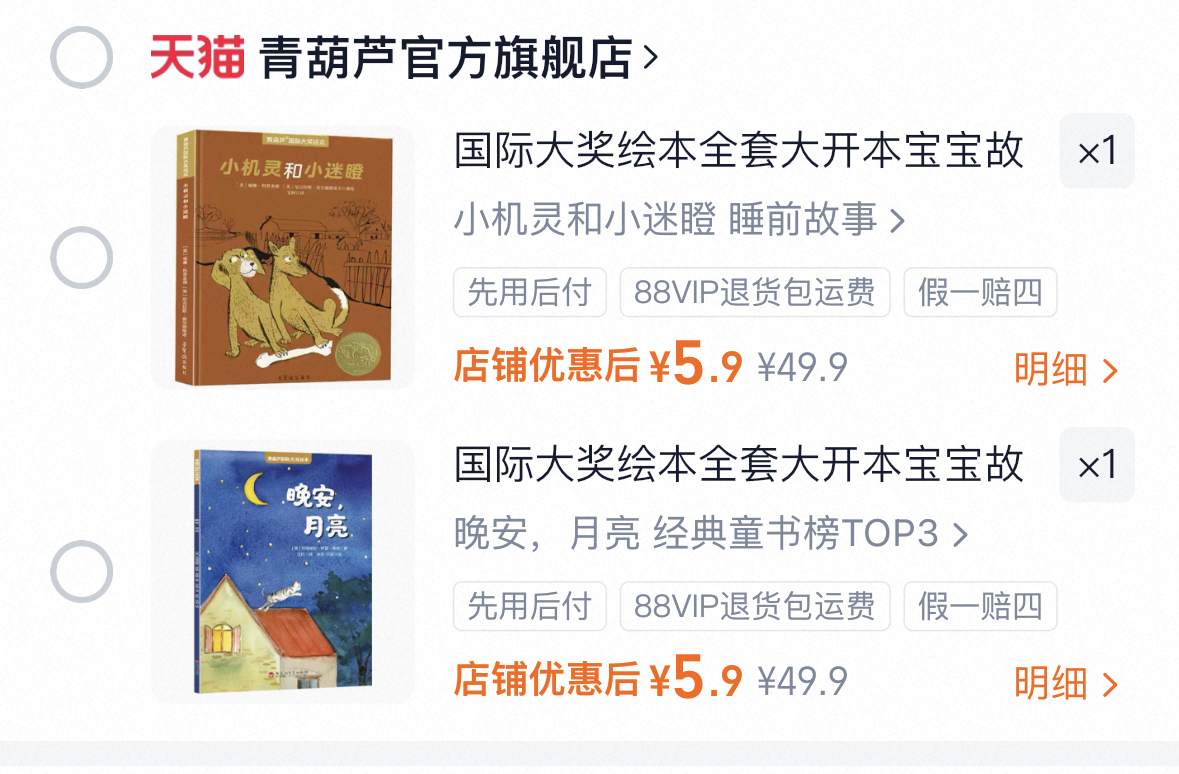Select all items from 青葫芦官方旗舰店
The width and height of the screenshot is (1179, 774).
[x=81, y=58]
